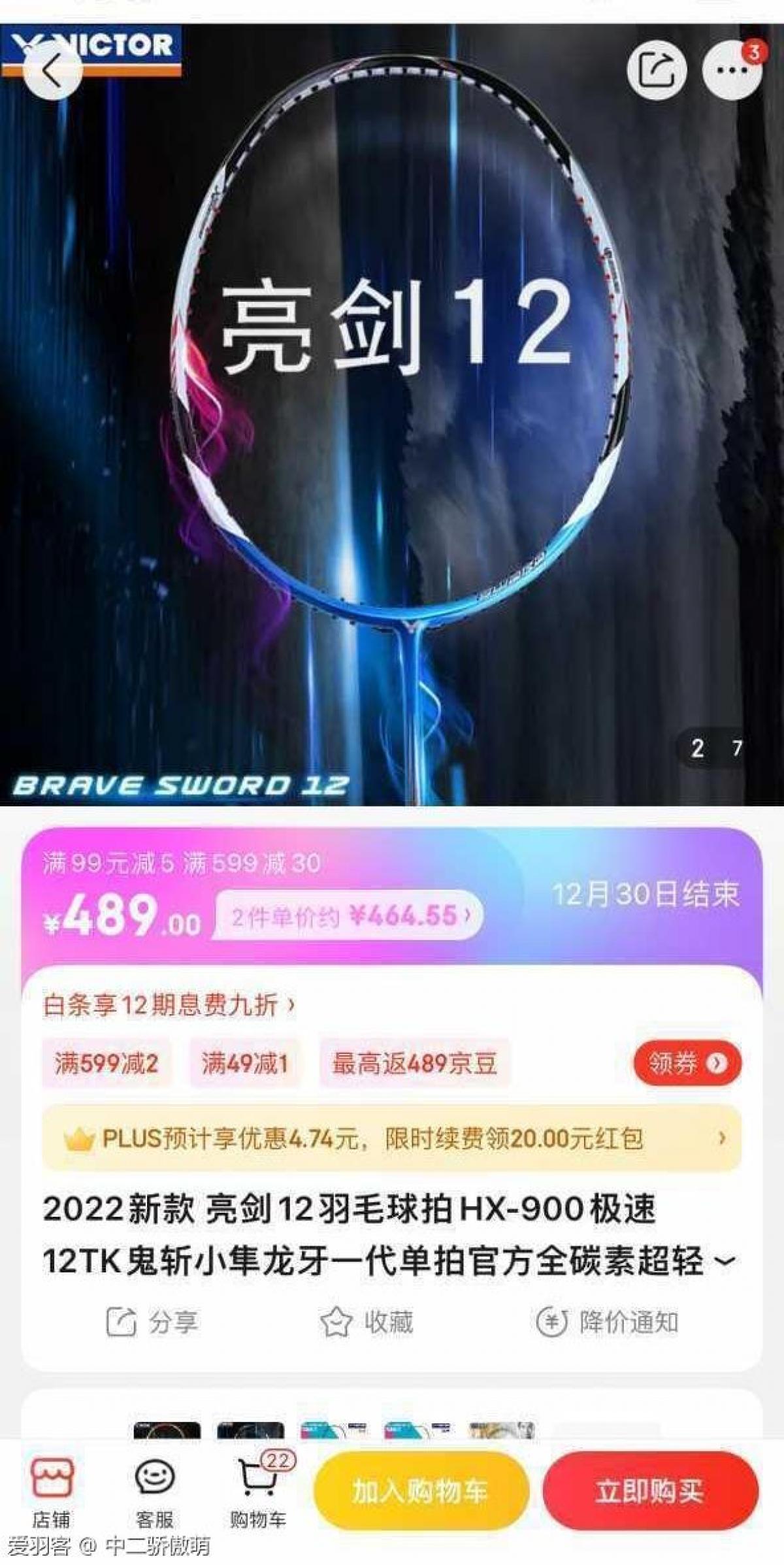Tap 分享 below the product title

click(x=153, y=1323)
